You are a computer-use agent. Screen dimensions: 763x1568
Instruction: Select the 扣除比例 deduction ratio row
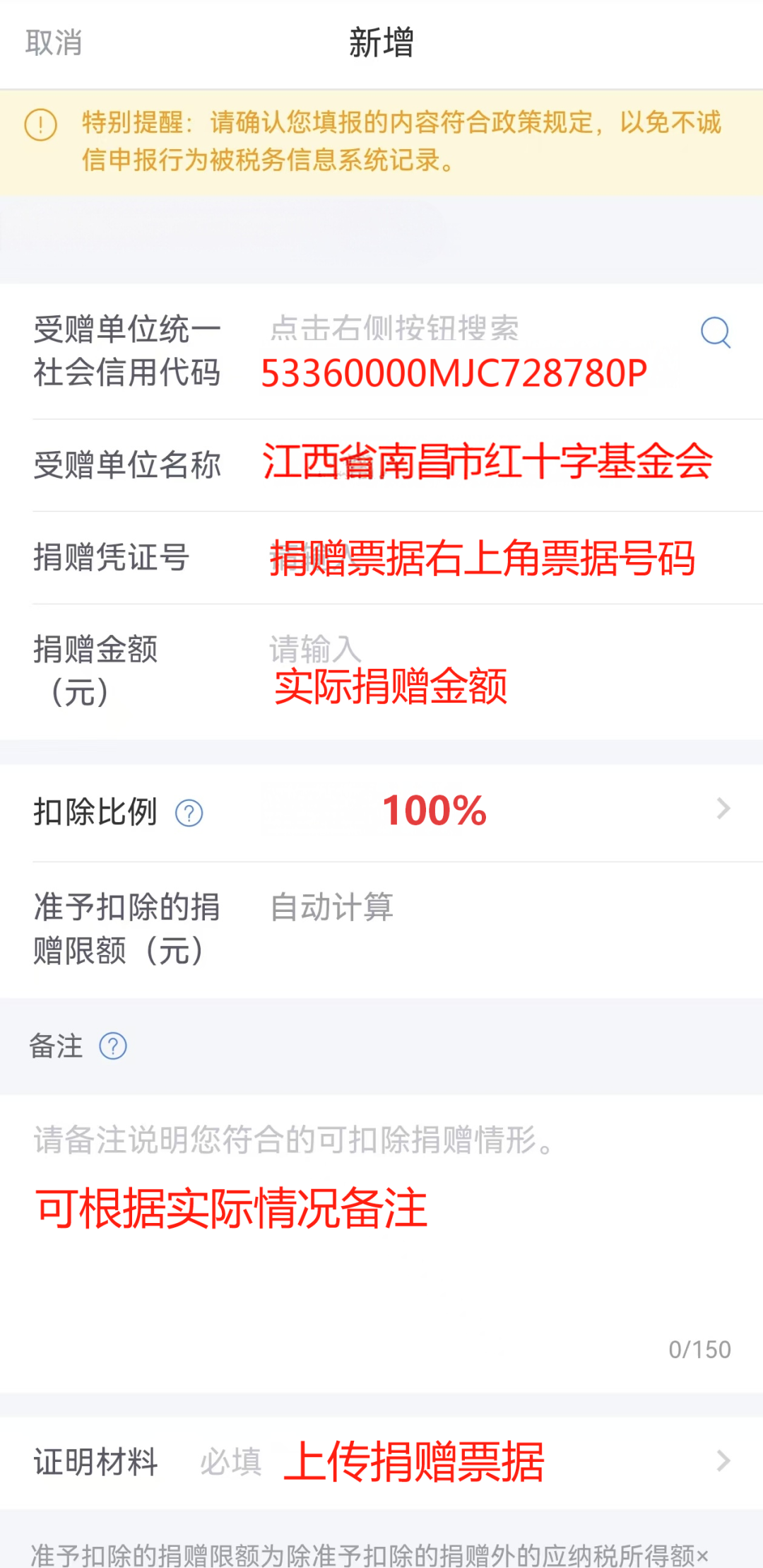[381, 813]
